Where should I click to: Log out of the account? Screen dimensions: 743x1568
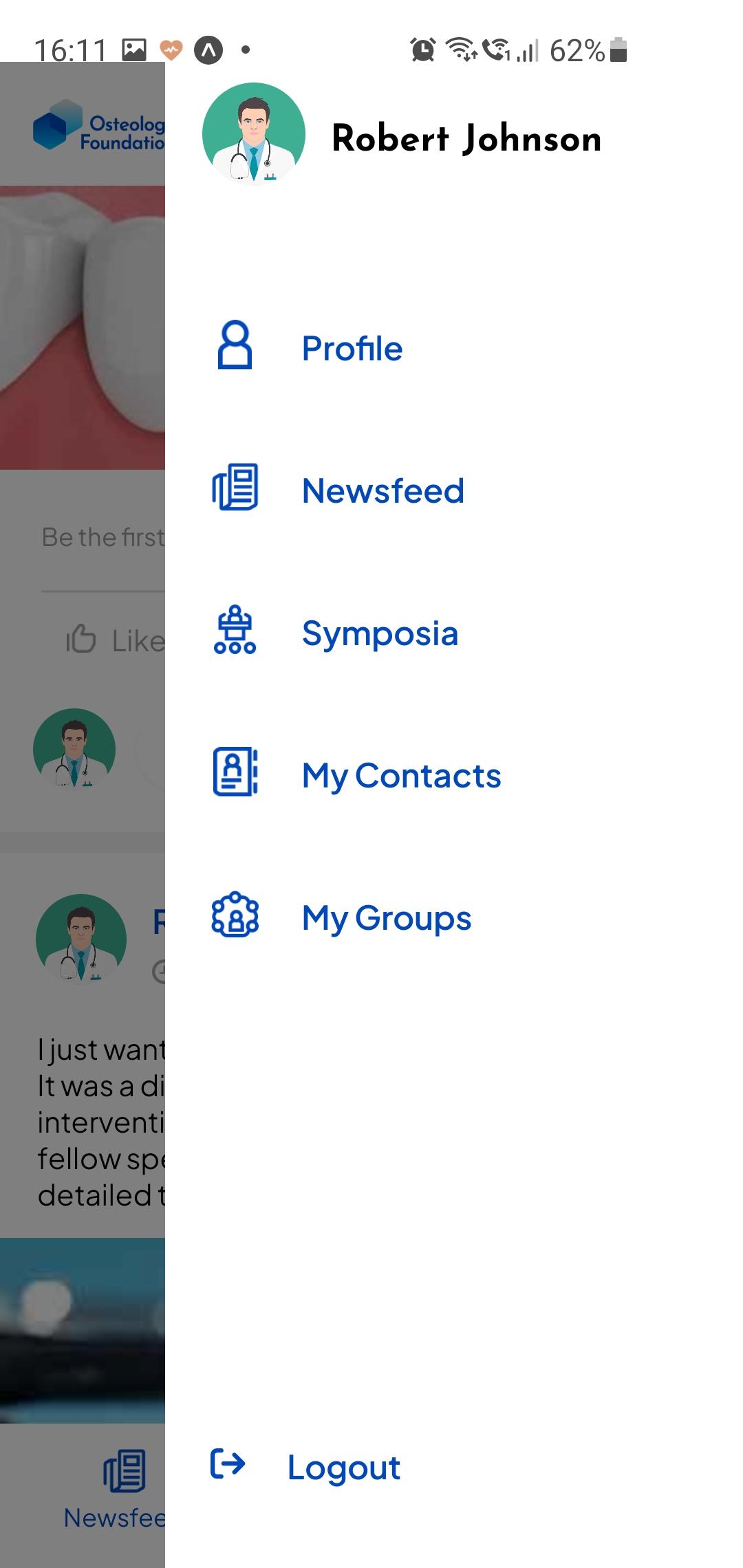pyautogui.click(x=344, y=1467)
